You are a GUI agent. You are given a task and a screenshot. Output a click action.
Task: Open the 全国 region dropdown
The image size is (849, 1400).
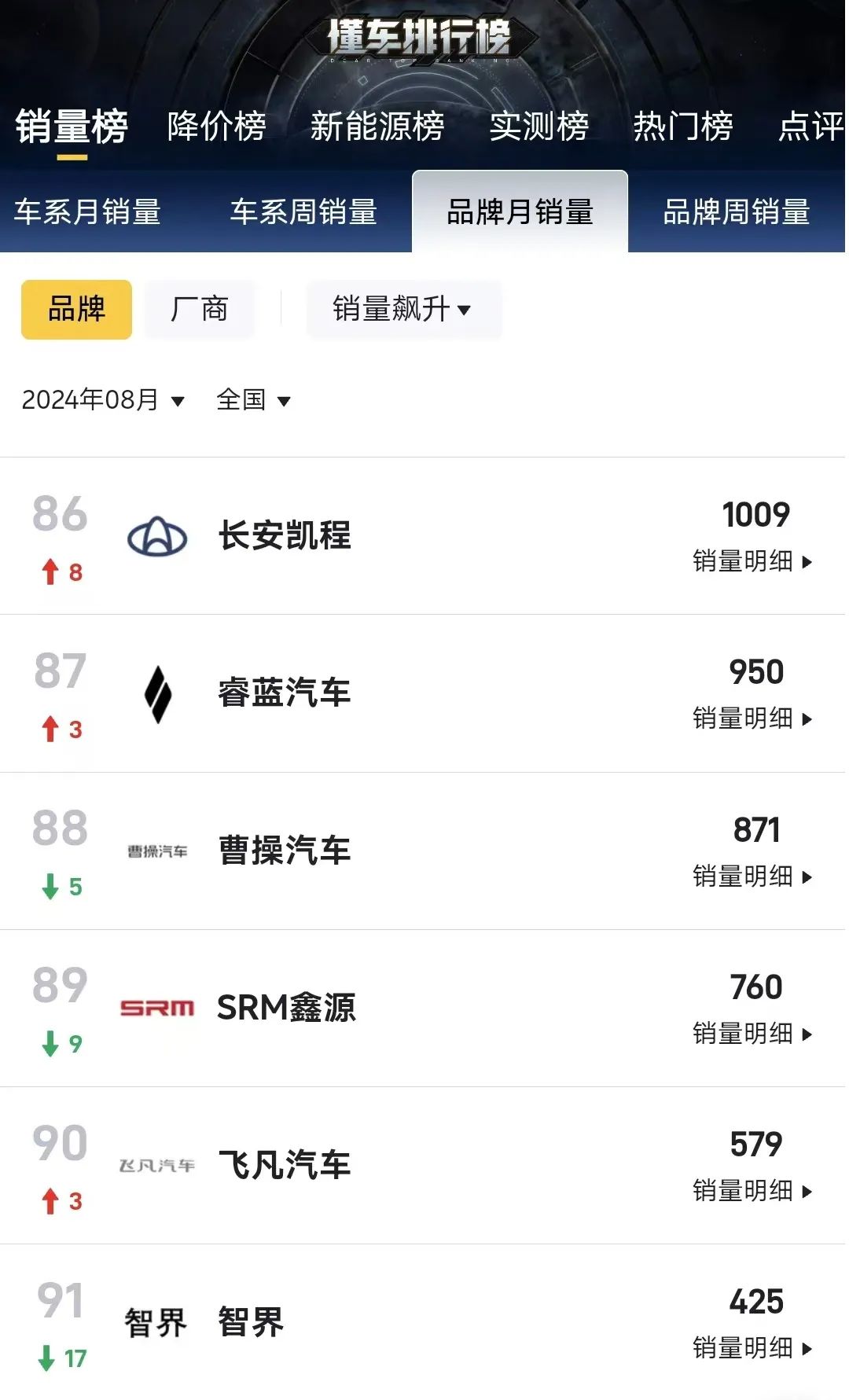pyautogui.click(x=253, y=400)
